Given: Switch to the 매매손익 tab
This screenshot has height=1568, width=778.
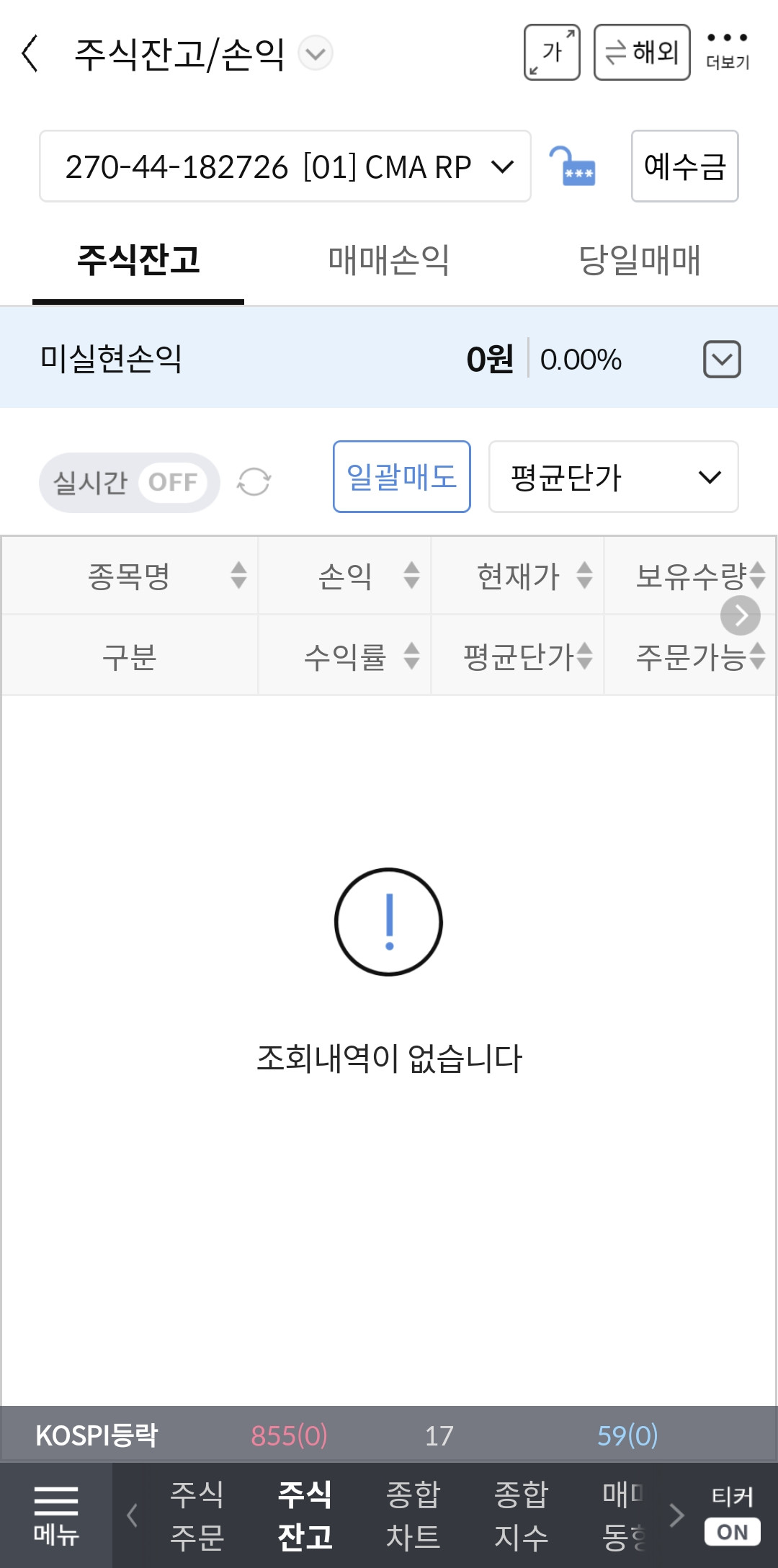Looking at the screenshot, I should click(389, 260).
